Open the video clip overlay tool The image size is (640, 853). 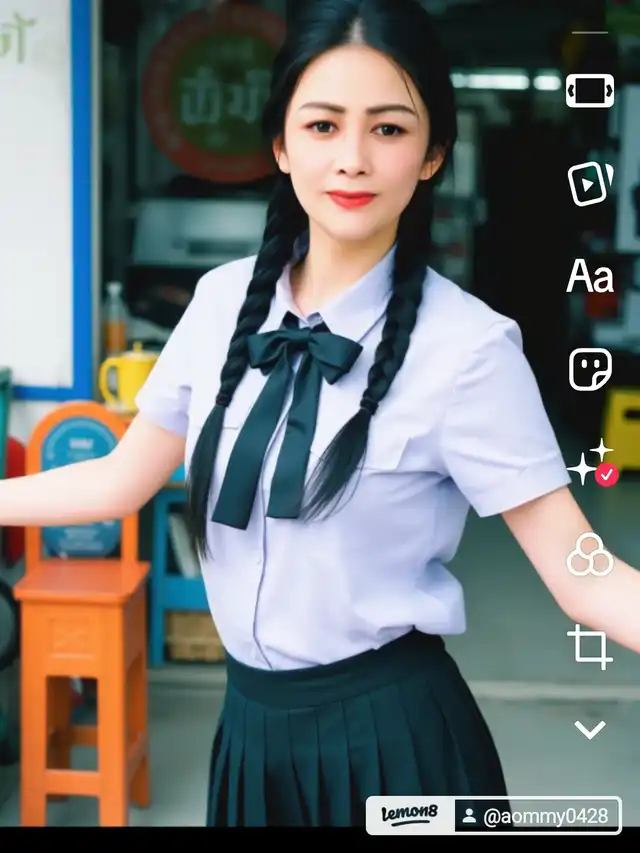click(x=590, y=183)
